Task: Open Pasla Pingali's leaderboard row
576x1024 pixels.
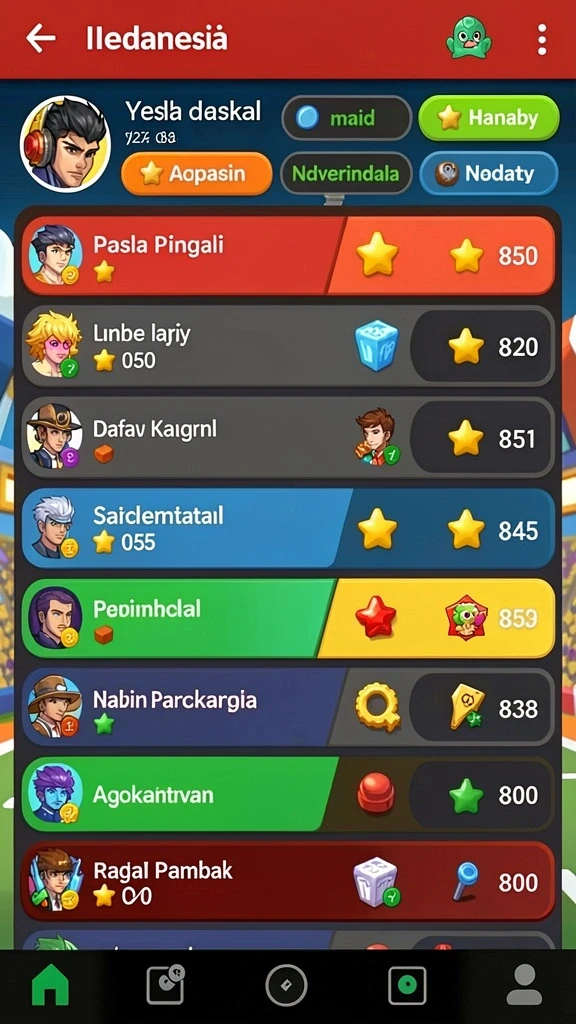Action: tap(288, 255)
